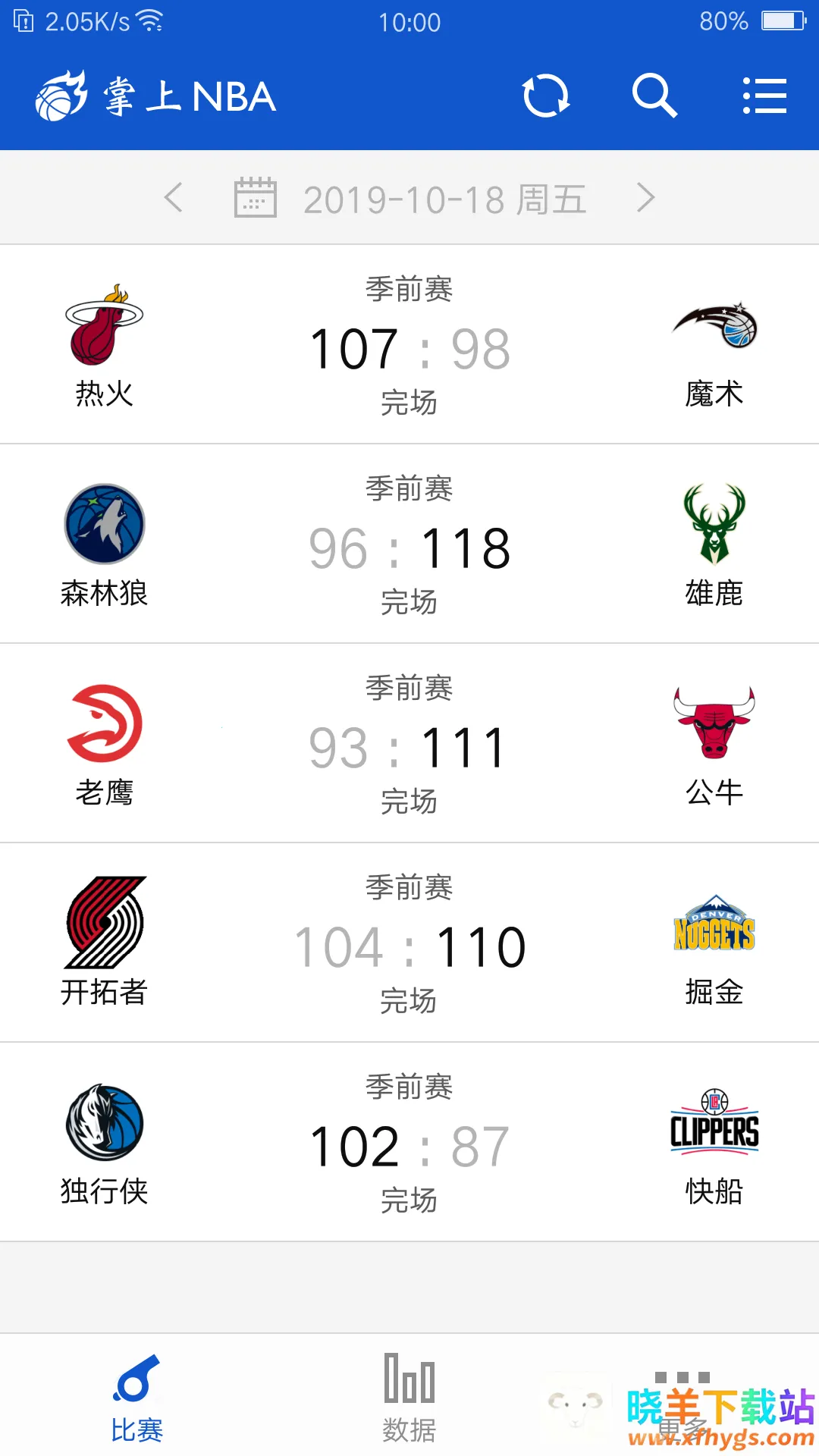Screen dimensions: 819x1456
Task: Refresh the game scores
Action: (546, 96)
